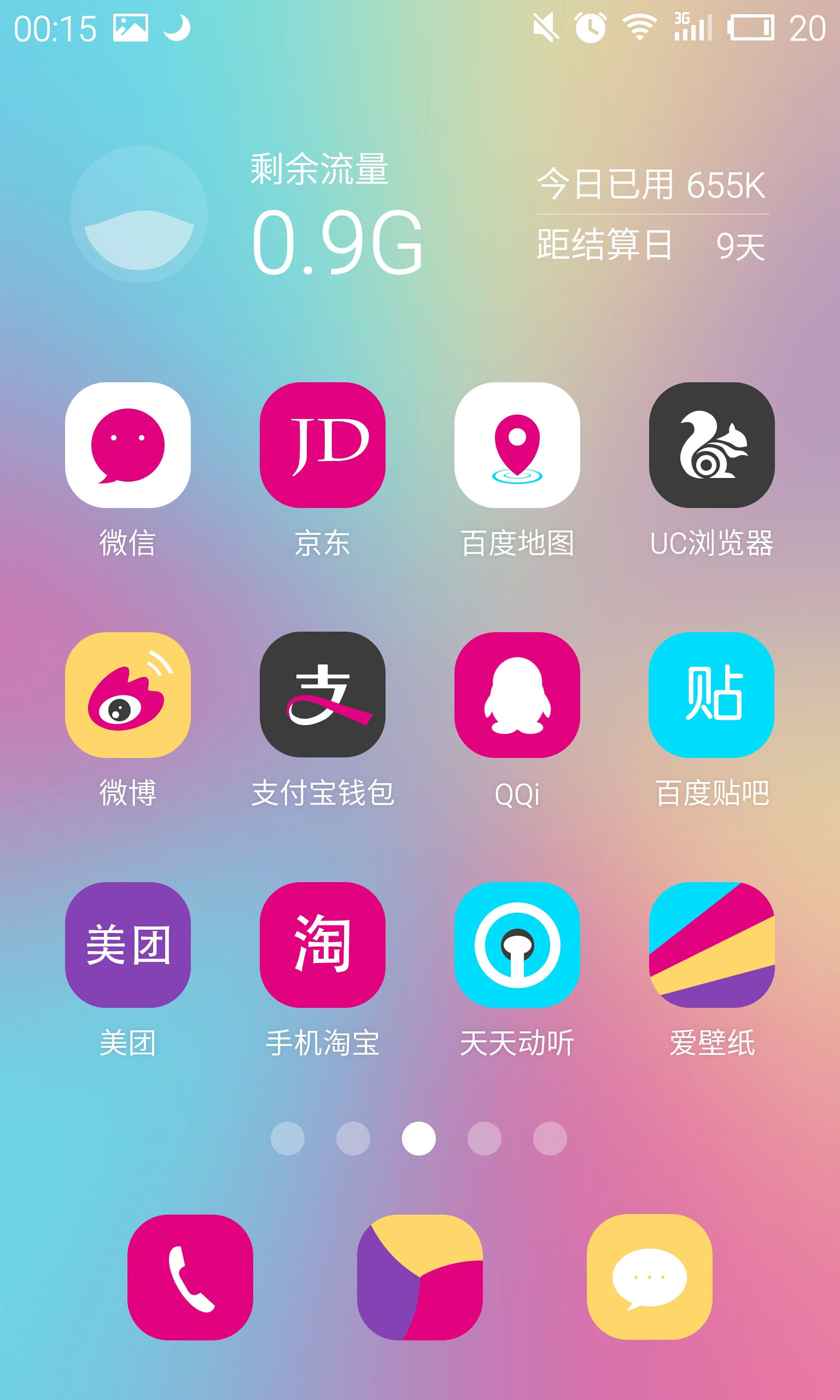Launch 天天动听 music player
This screenshot has width=840, height=1400.
[x=517, y=944]
